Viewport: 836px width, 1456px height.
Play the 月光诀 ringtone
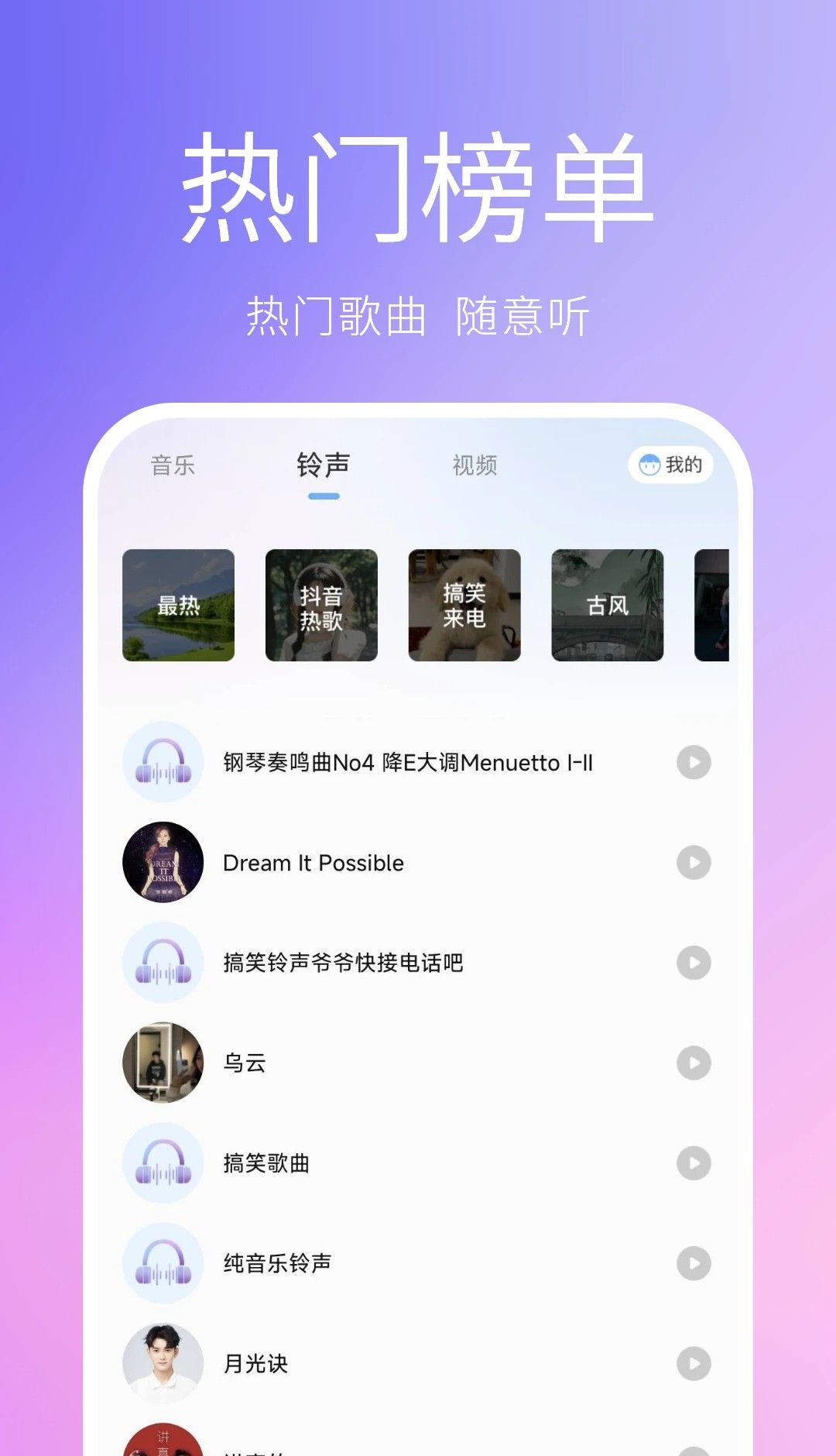(x=695, y=1363)
